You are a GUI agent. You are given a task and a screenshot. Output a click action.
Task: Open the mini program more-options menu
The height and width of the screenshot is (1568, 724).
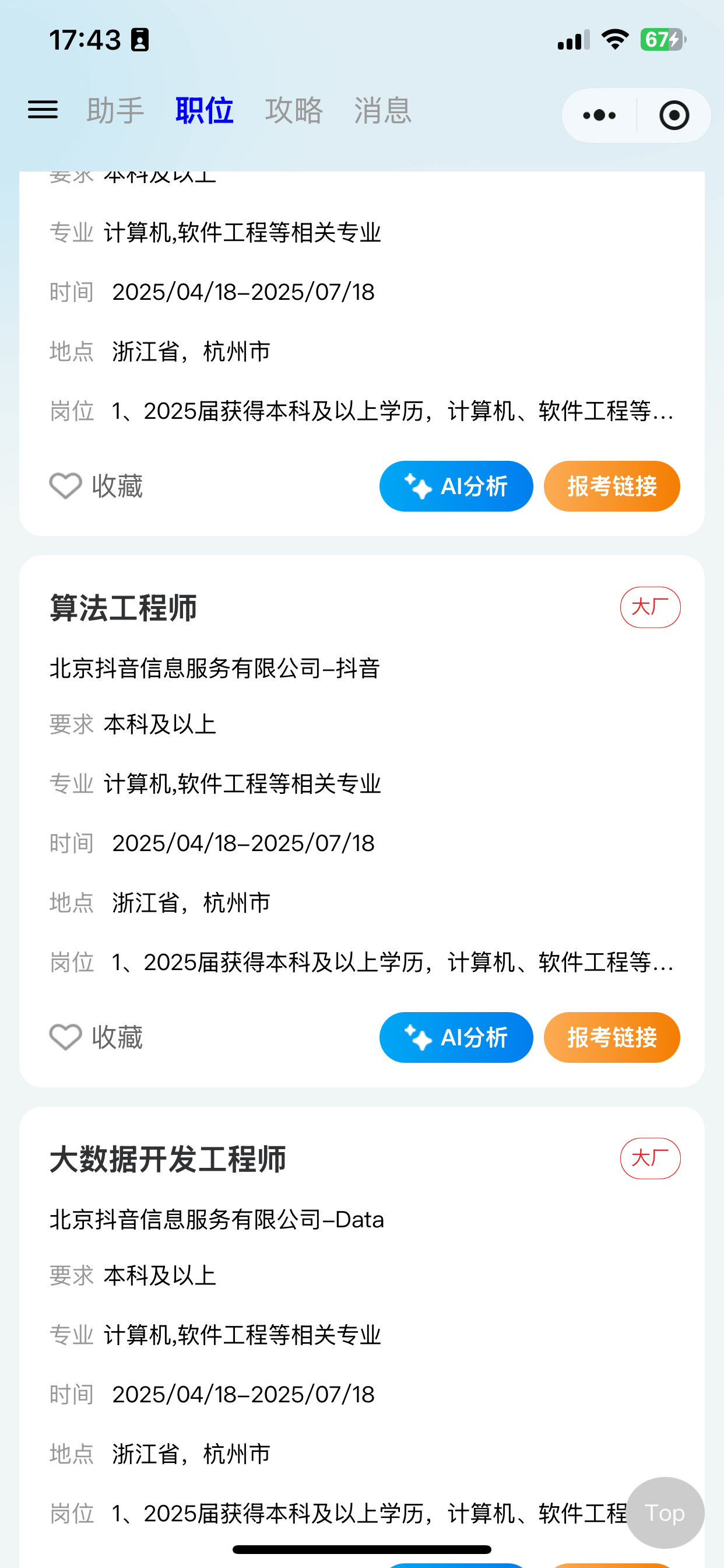(599, 116)
